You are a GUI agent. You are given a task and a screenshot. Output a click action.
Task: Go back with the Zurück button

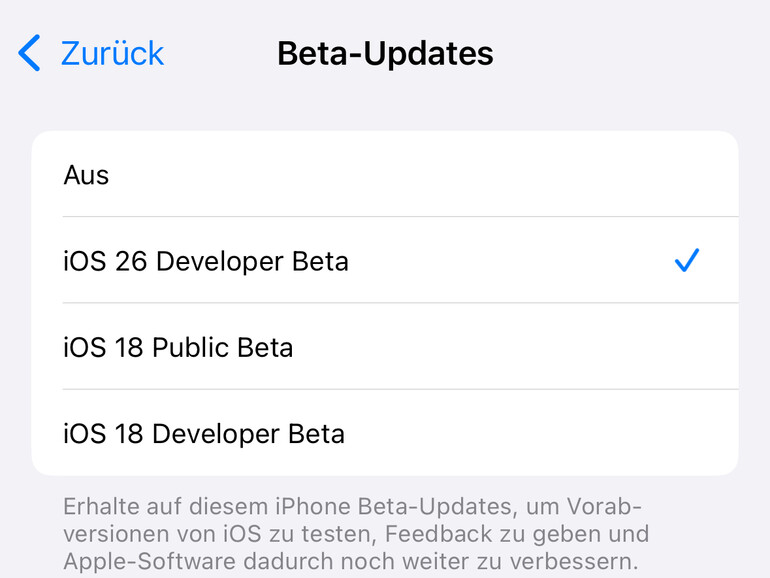click(x=92, y=53)
